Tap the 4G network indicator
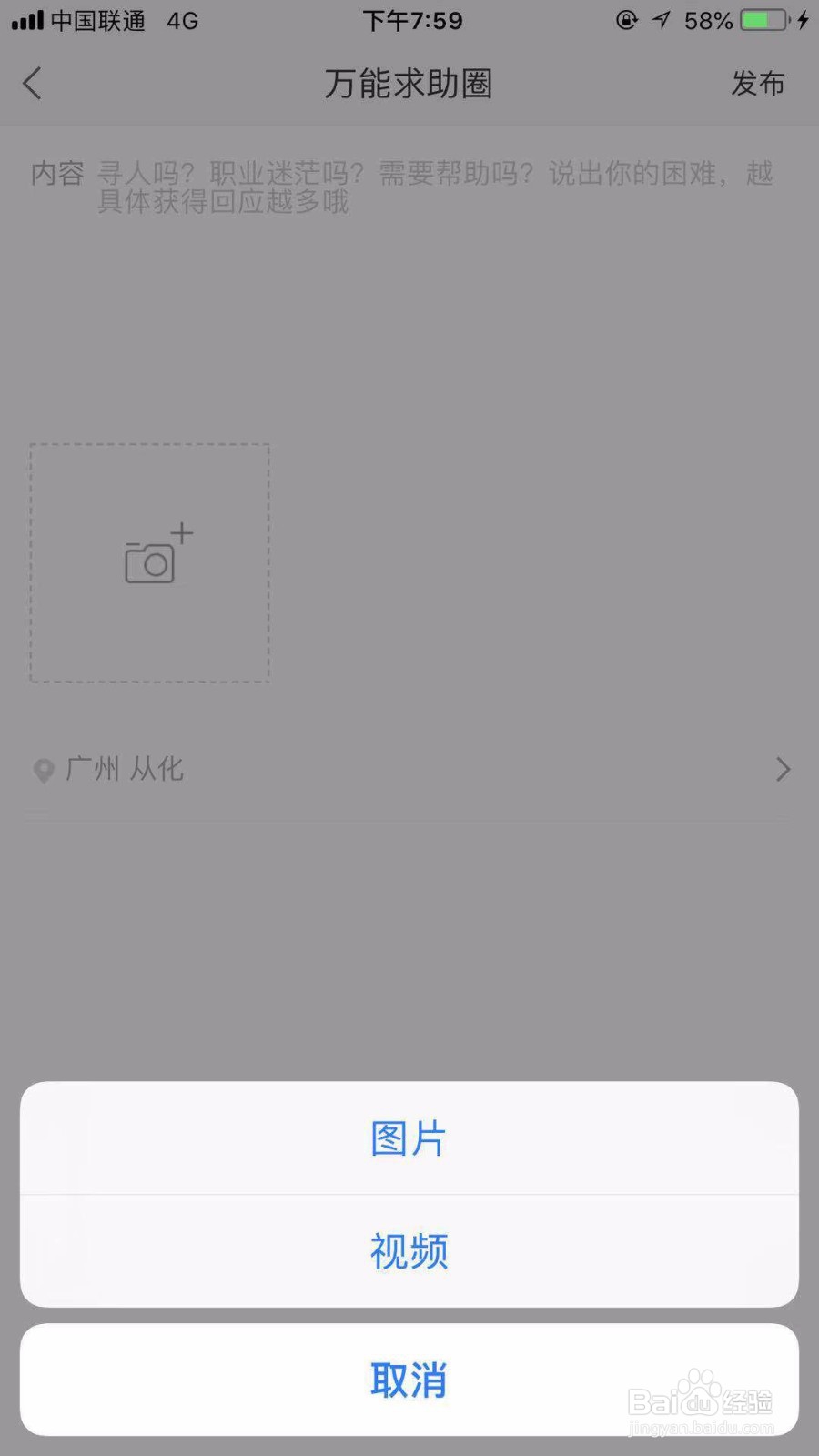The width and height of the screenshot is (819, 1456). pyautogui.click(x=178, y=20)
